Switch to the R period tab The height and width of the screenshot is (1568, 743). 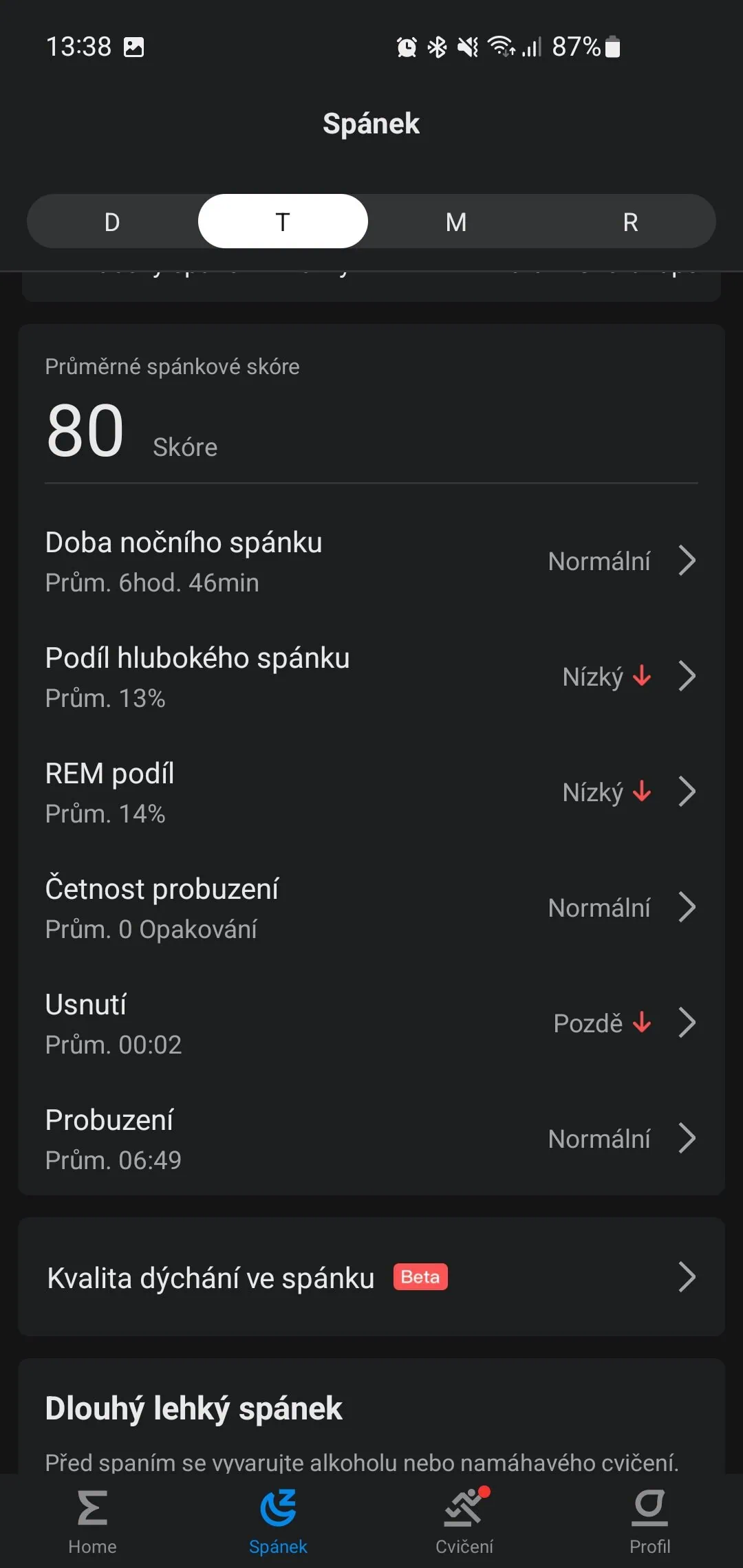point(629,221)
